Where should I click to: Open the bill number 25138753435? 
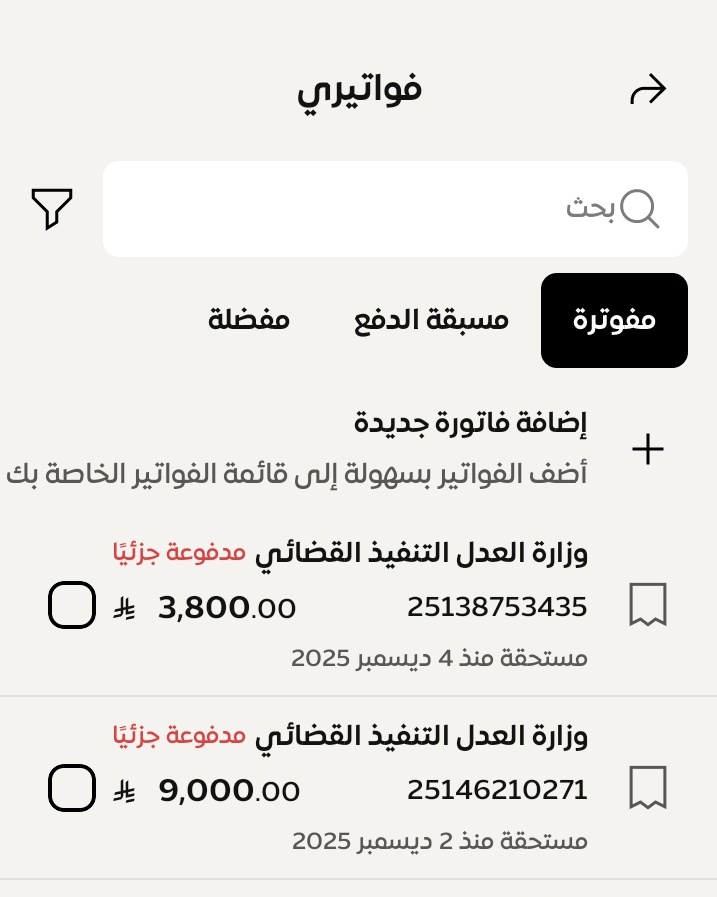[497, 607]
